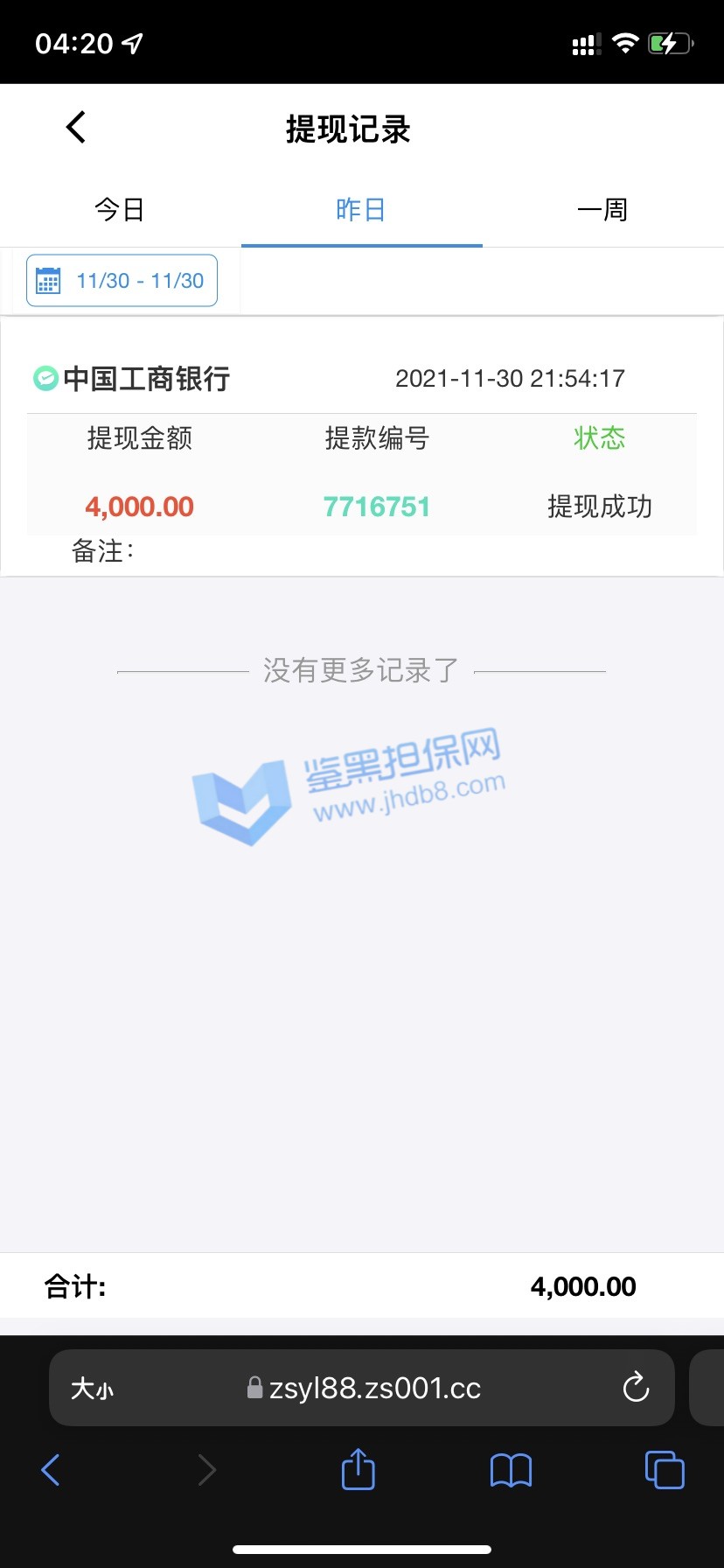724x1568 pixels.
Task: Switch to the 今日 tab
Action: (x=120, y=210)
